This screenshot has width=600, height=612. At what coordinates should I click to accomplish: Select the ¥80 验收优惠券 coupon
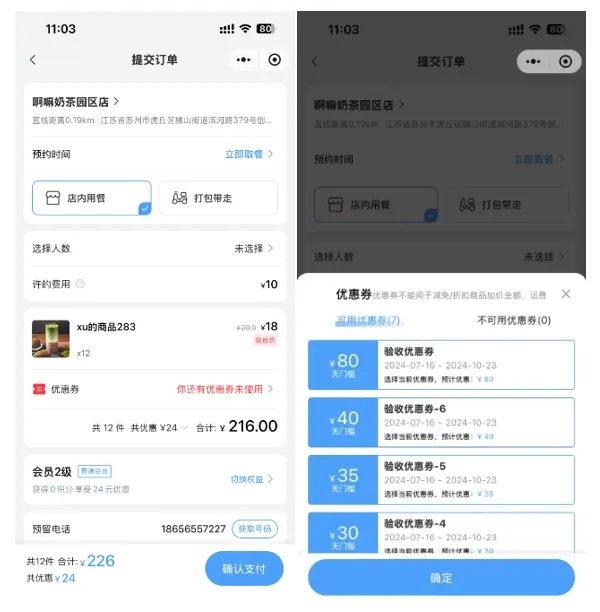tap(441, 364)
